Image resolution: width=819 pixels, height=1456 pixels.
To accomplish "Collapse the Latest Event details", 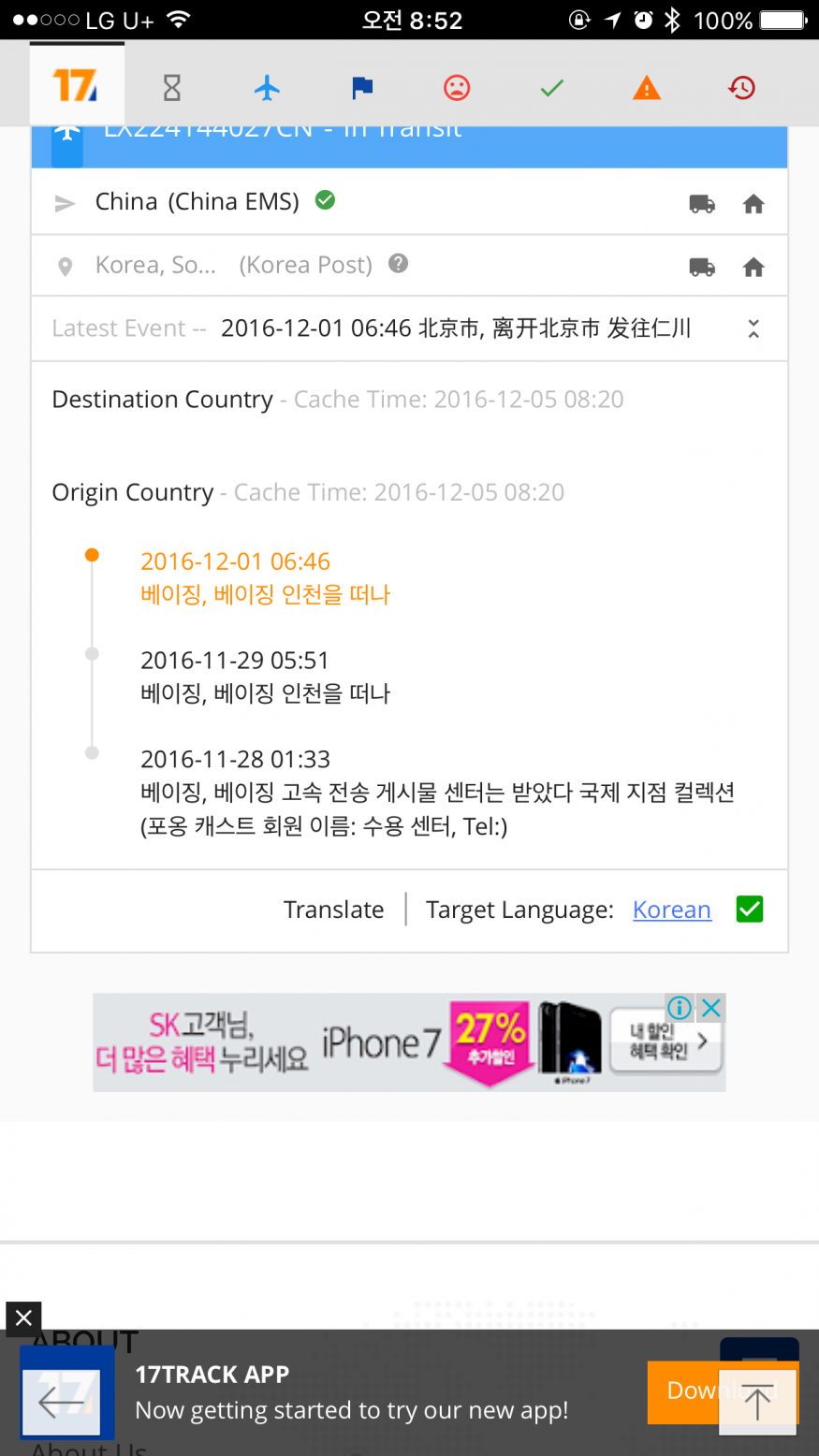I will pos(753,328).
